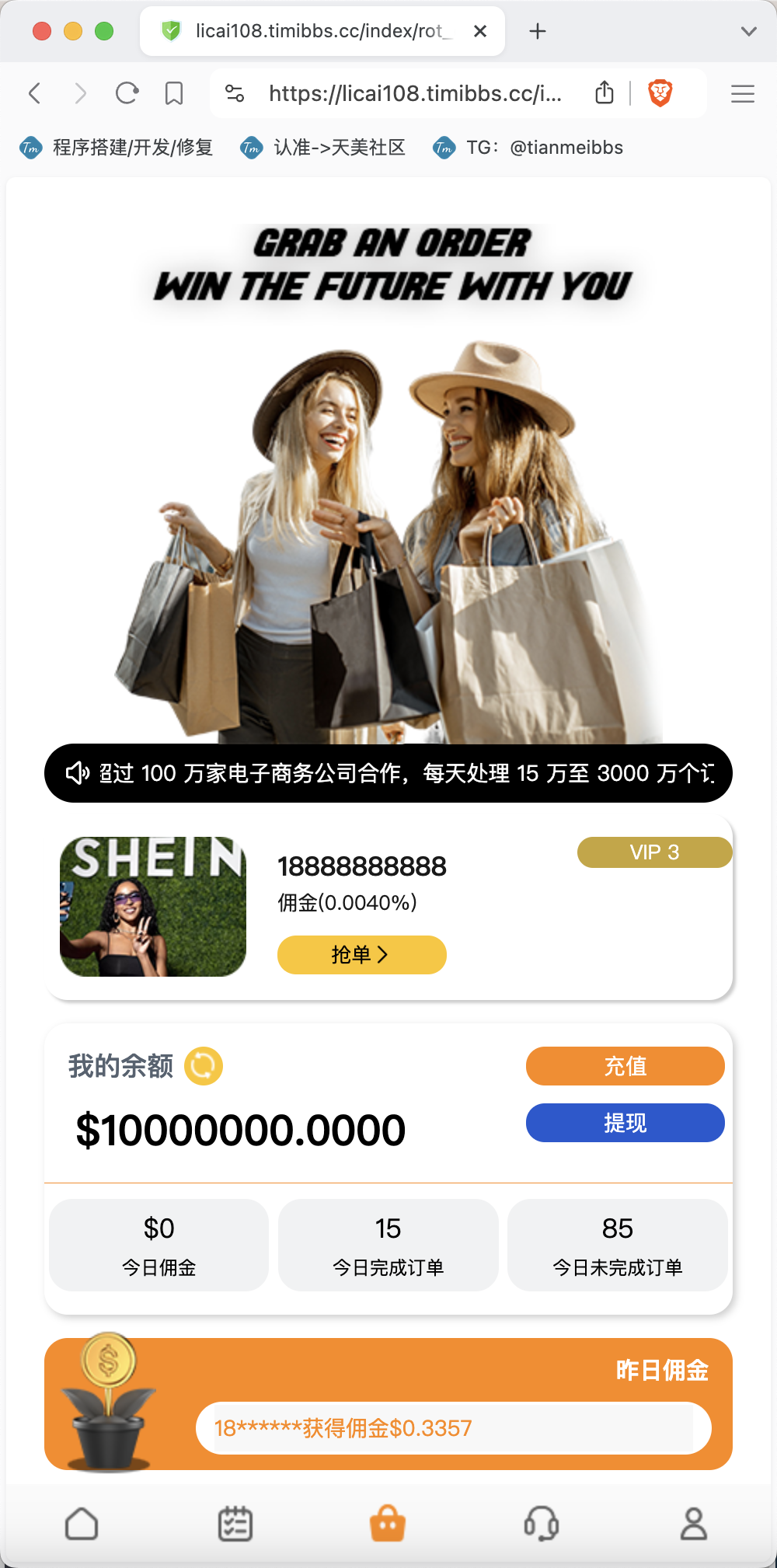
Task: Focus the URL address bar
Action: click(x=415, y=94)
